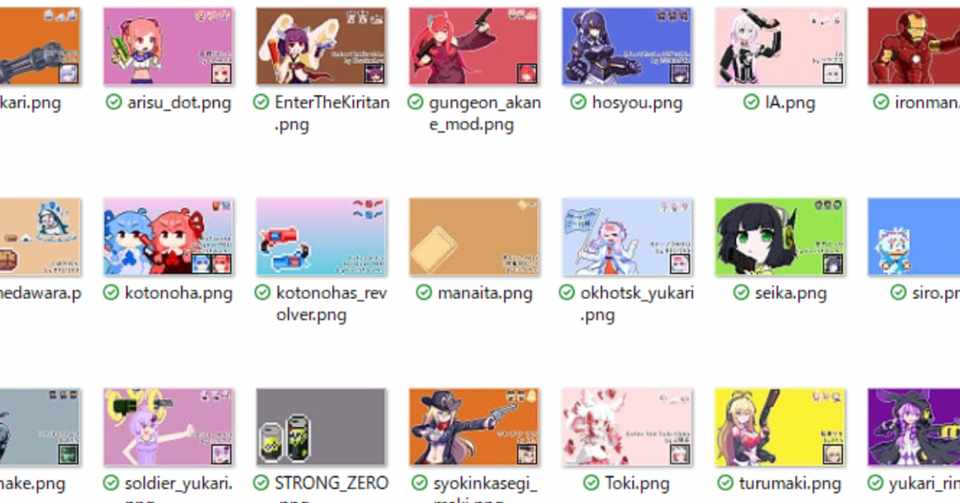
Task: Open seika.png thumbnail
Action: click(x=780, y=237)
